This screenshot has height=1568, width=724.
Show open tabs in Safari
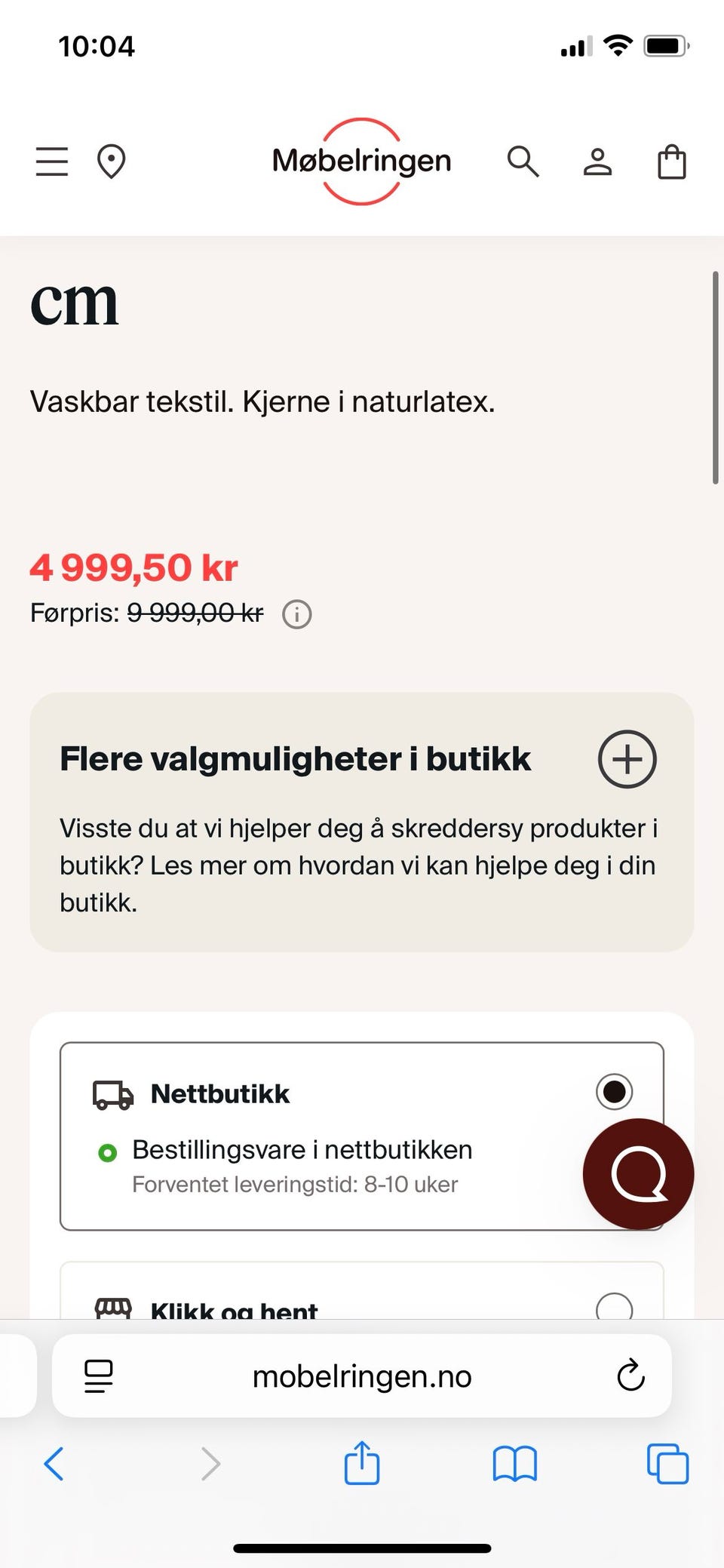coord(667,1464)
